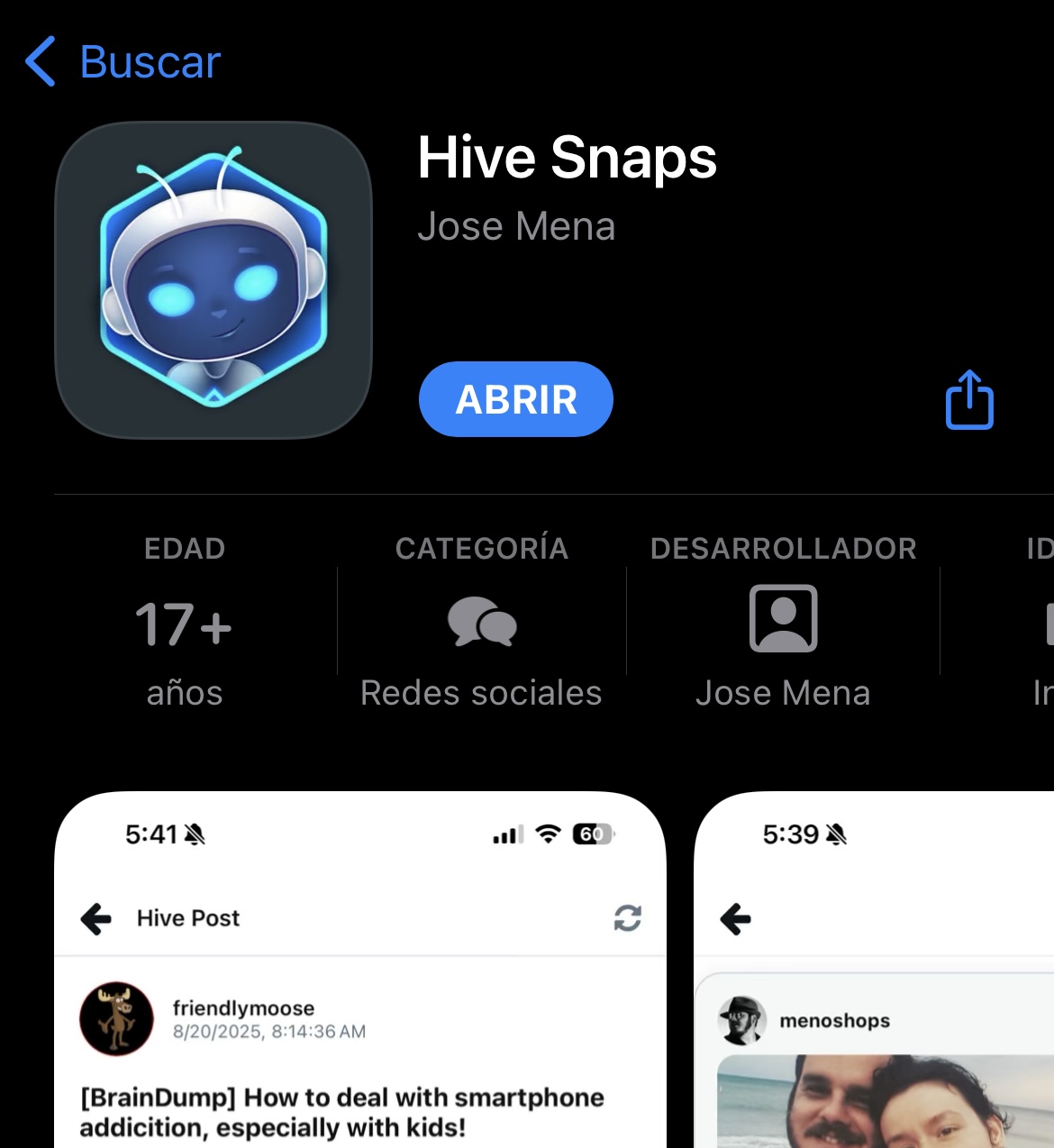Tap Jose Mena under app title

(516, 226)
